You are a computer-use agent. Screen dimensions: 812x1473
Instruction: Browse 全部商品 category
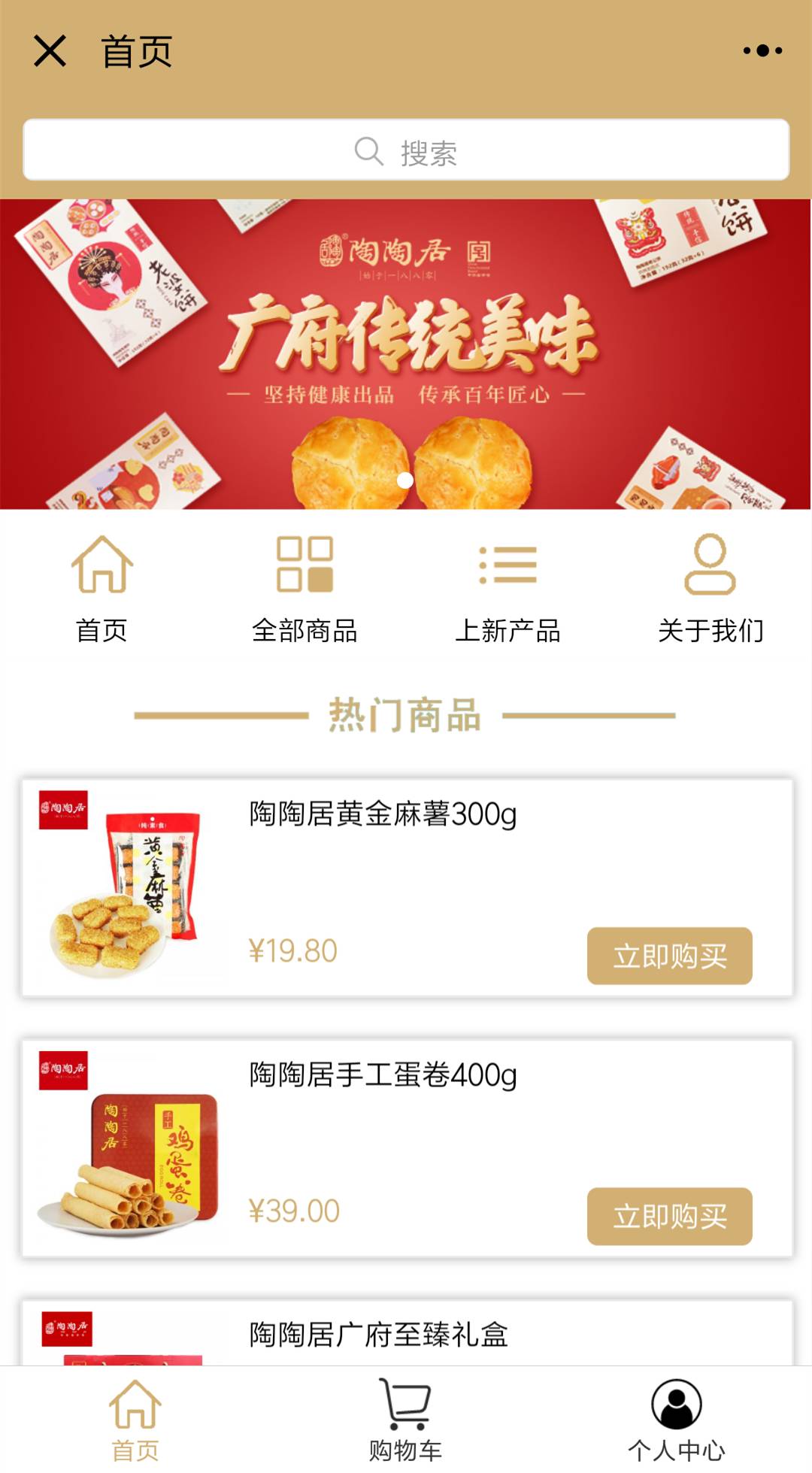pos(304,588)
